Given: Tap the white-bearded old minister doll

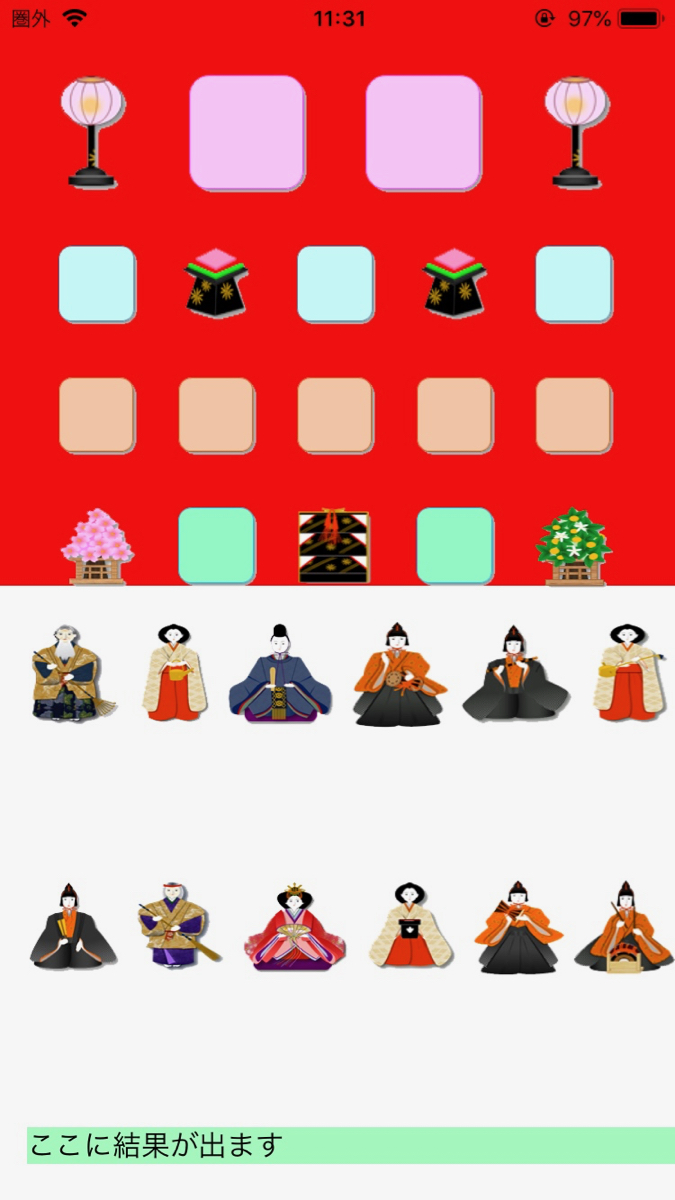Looking at the screenshot, I should coord(67,672).
